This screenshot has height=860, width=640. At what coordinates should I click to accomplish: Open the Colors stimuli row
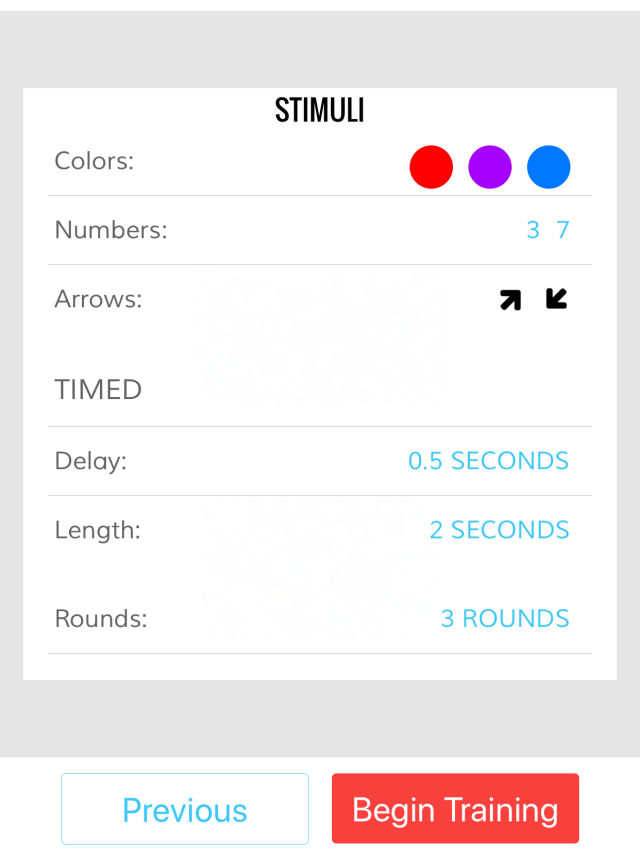click(320, 163)
